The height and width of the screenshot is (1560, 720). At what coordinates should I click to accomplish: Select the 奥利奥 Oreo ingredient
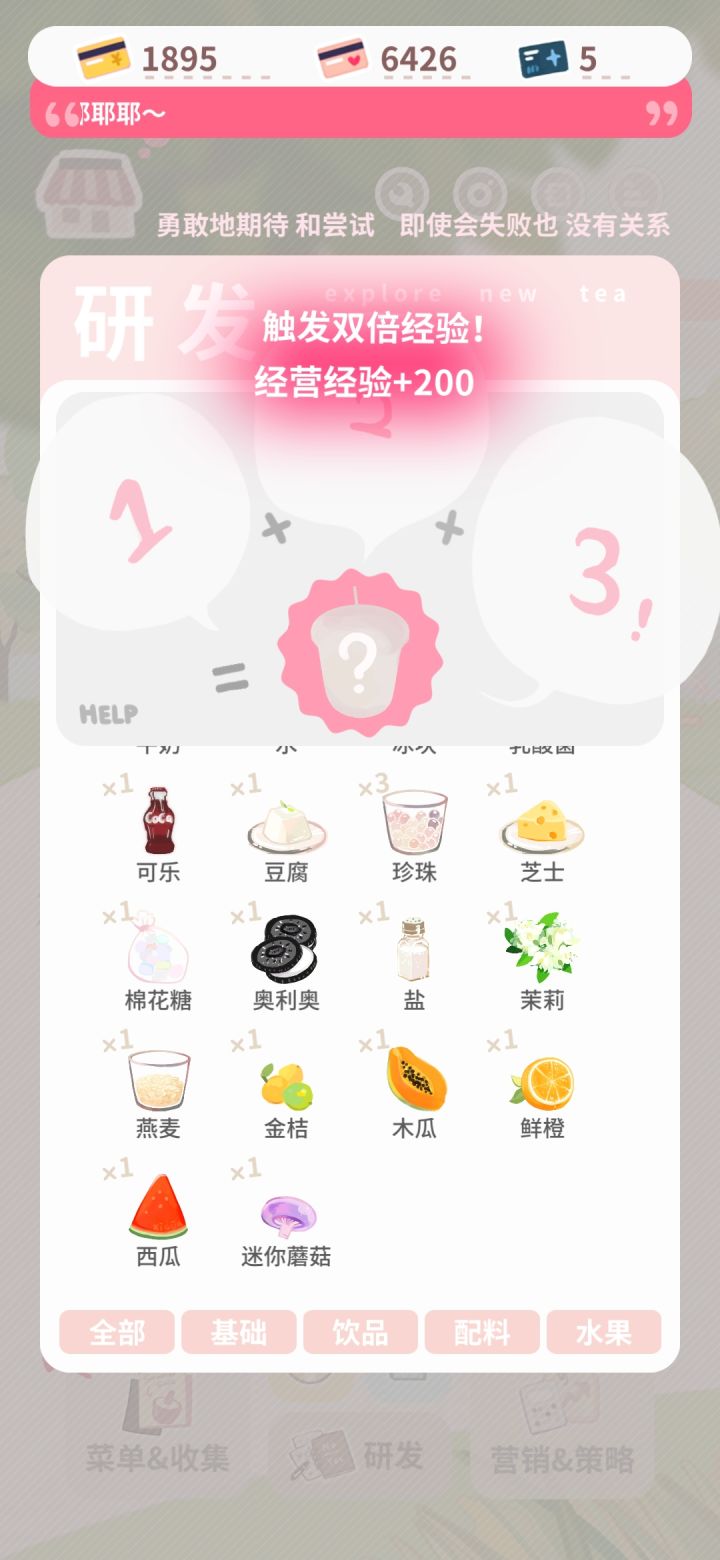point(285,950)
